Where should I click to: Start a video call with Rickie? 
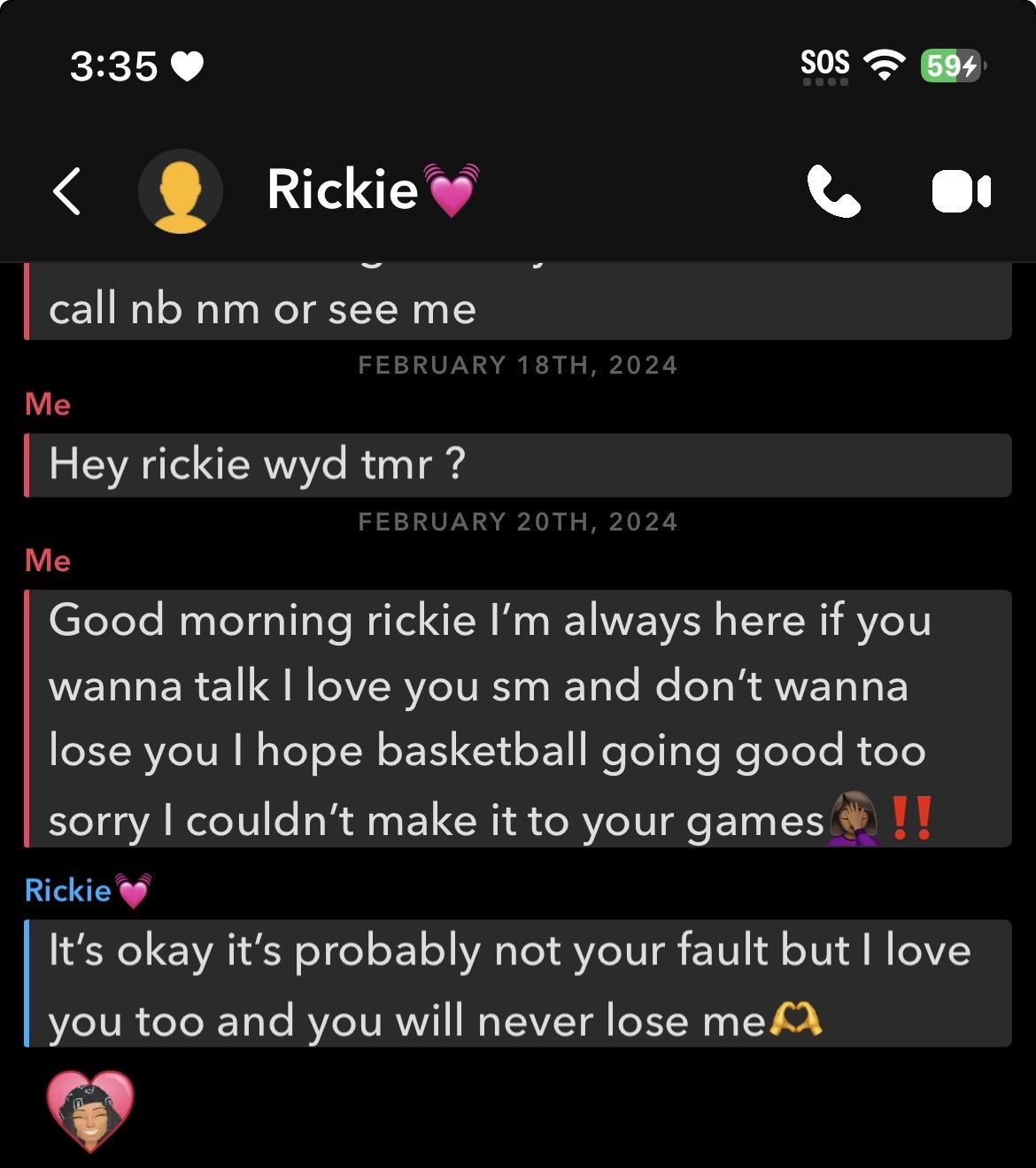click(961, 192)
